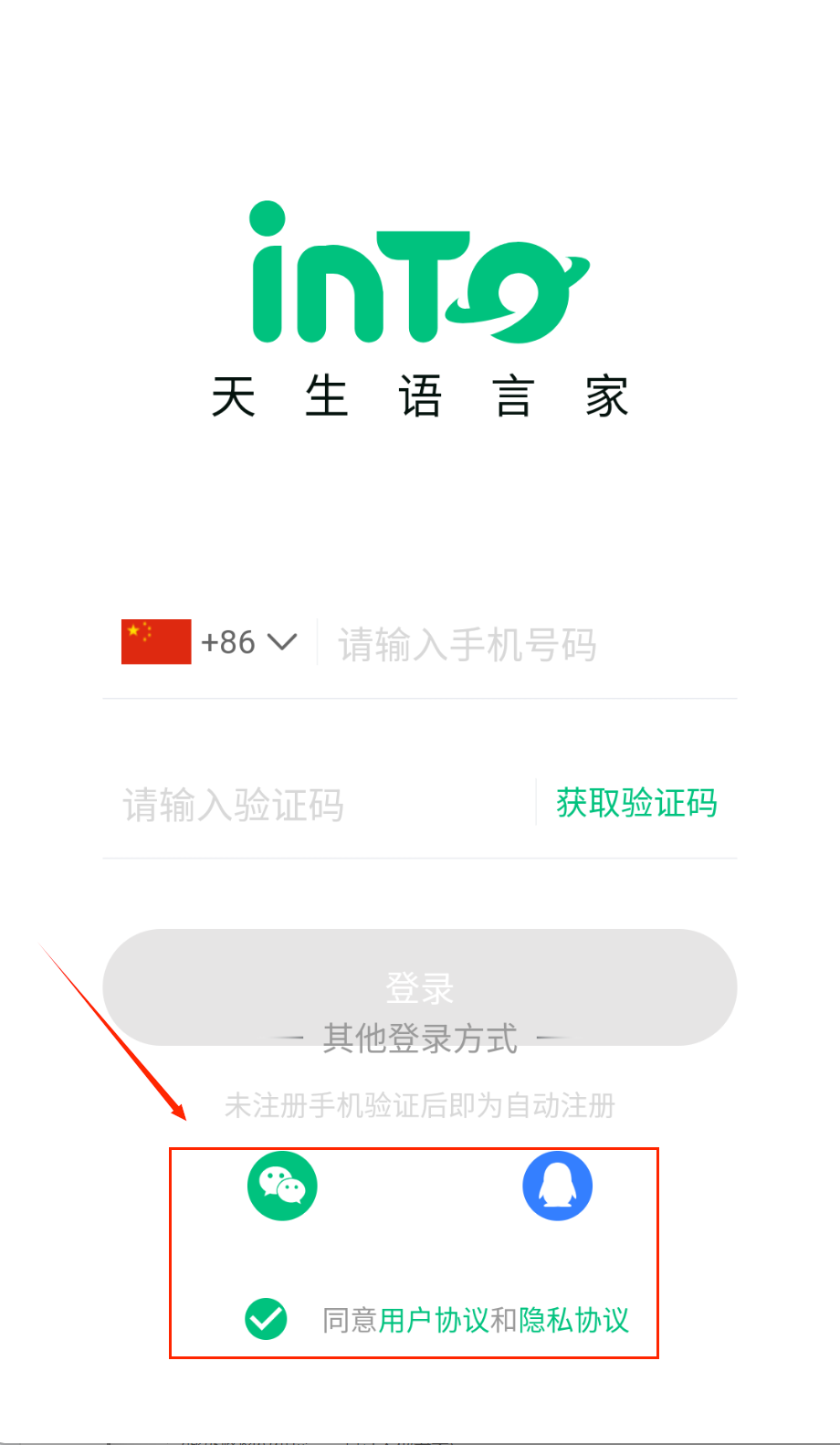Open the +86 country code dropdown
The image size is (840, 1445).
[248, 642]
